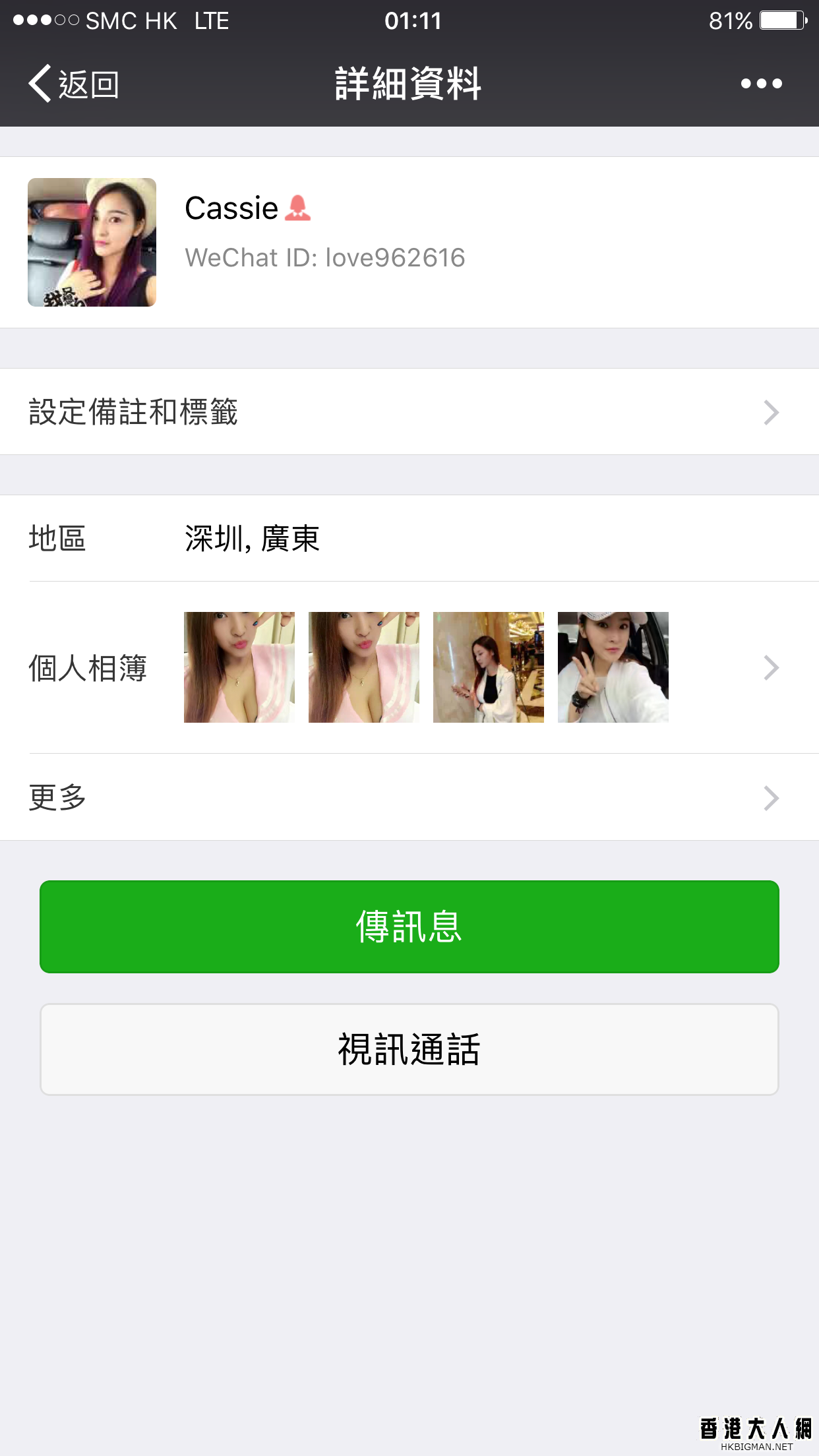Screen dimensions: 819x1456
Task: Open the 更多 row
Action: click(409, 797)
